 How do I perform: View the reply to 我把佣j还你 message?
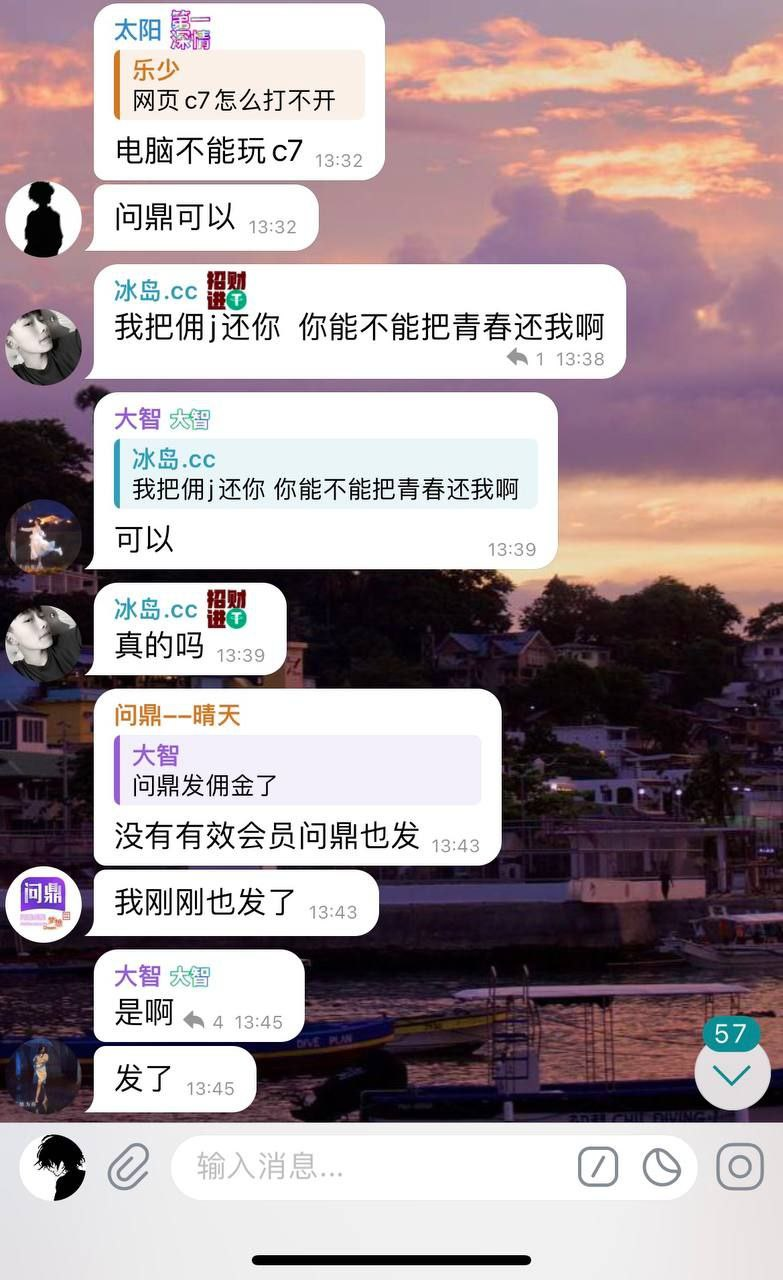(x=525, y=358)
